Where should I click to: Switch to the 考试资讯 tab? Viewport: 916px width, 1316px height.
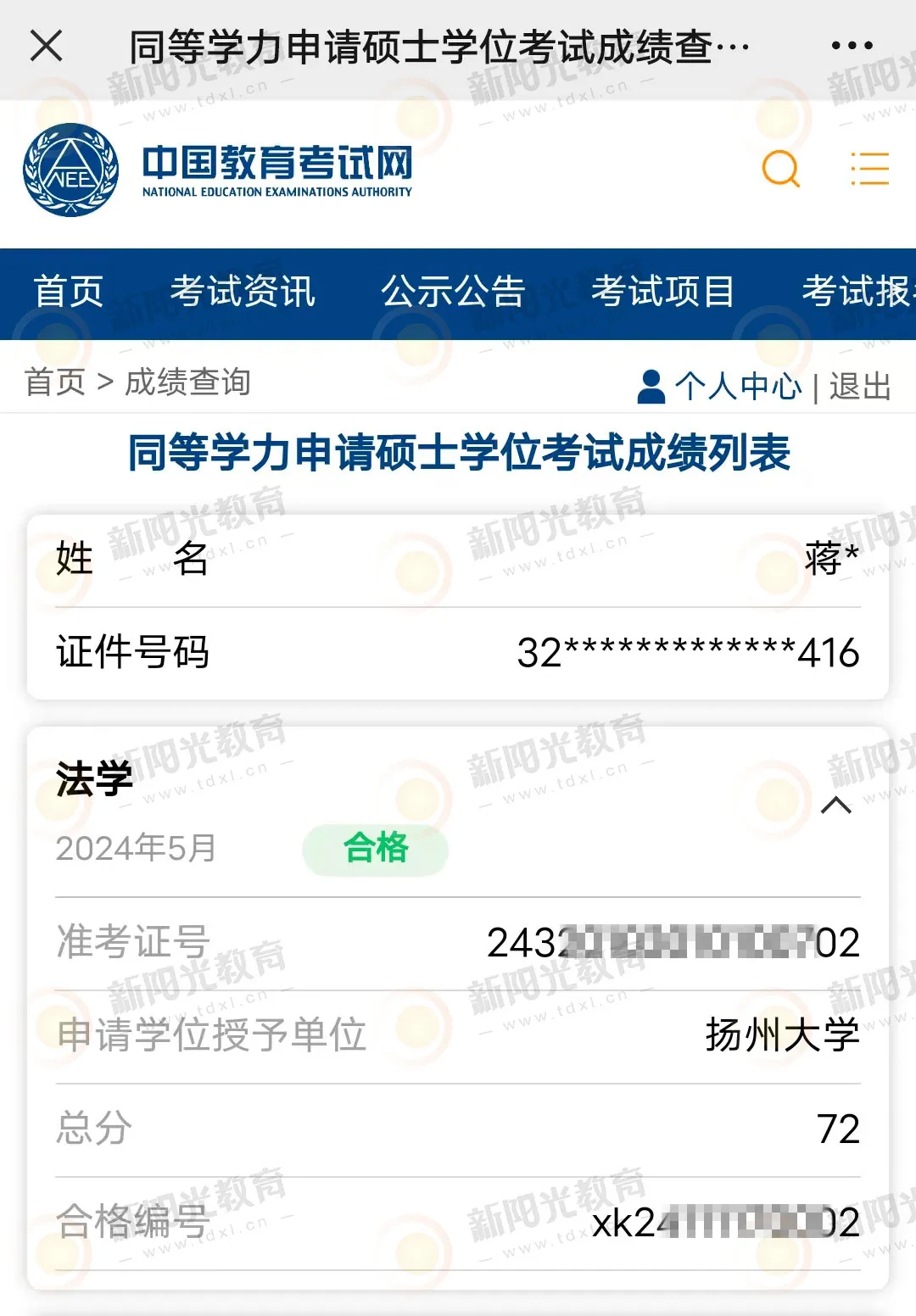pyautogui.click(x=243, y=293)
